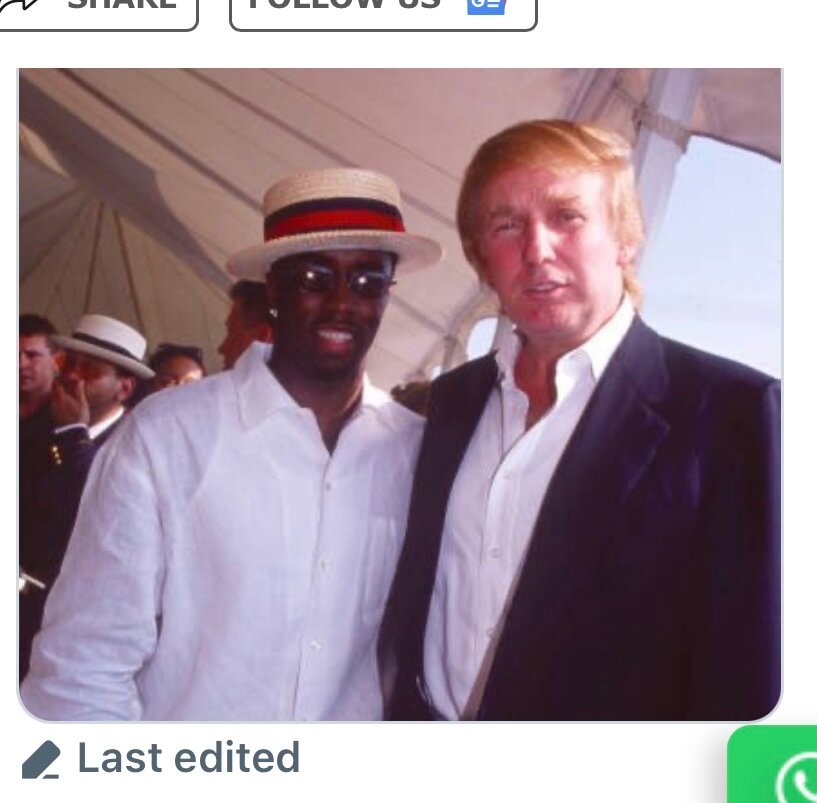Tap the Share button
Screen dimensions: 817x803
tap(98, 10)
